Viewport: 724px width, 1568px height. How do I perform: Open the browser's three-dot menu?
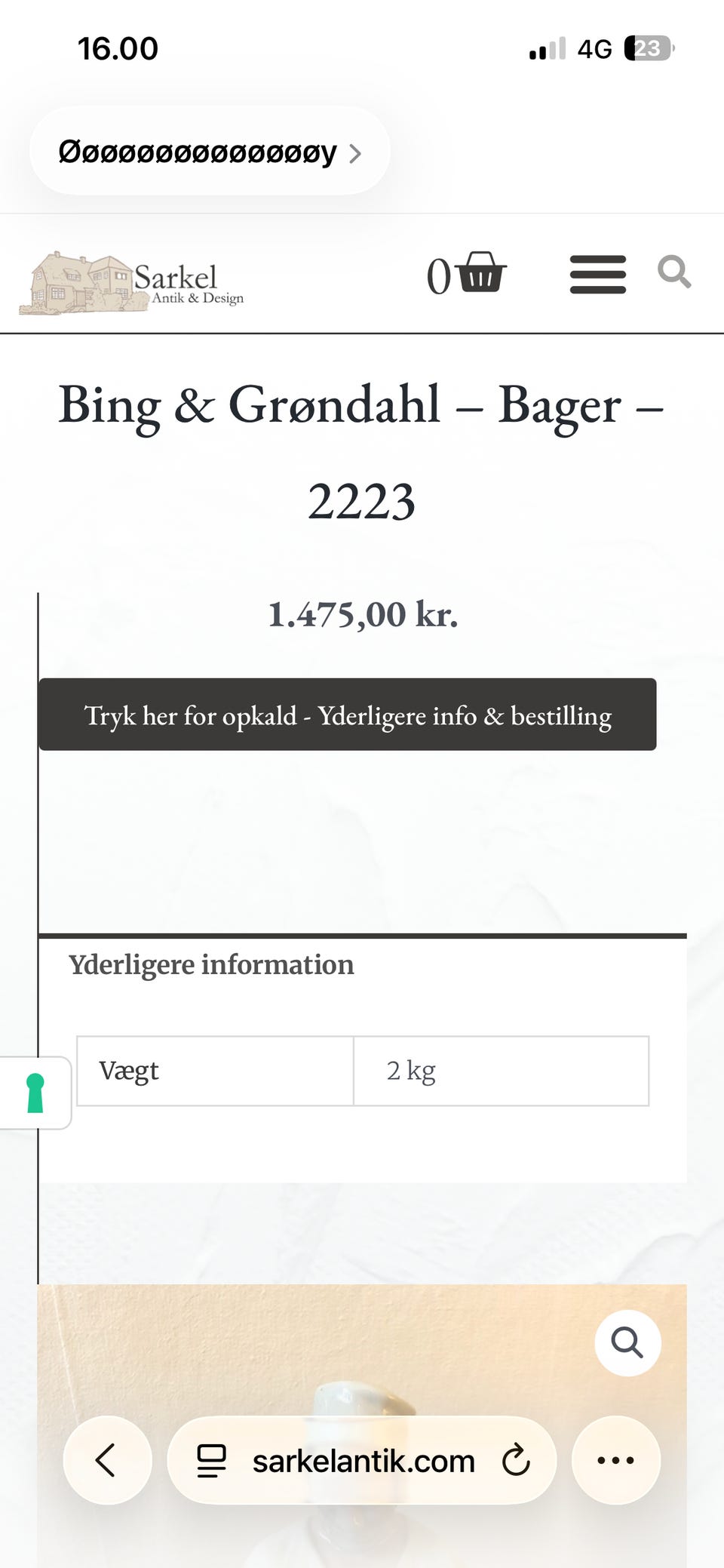point(616,1460)
